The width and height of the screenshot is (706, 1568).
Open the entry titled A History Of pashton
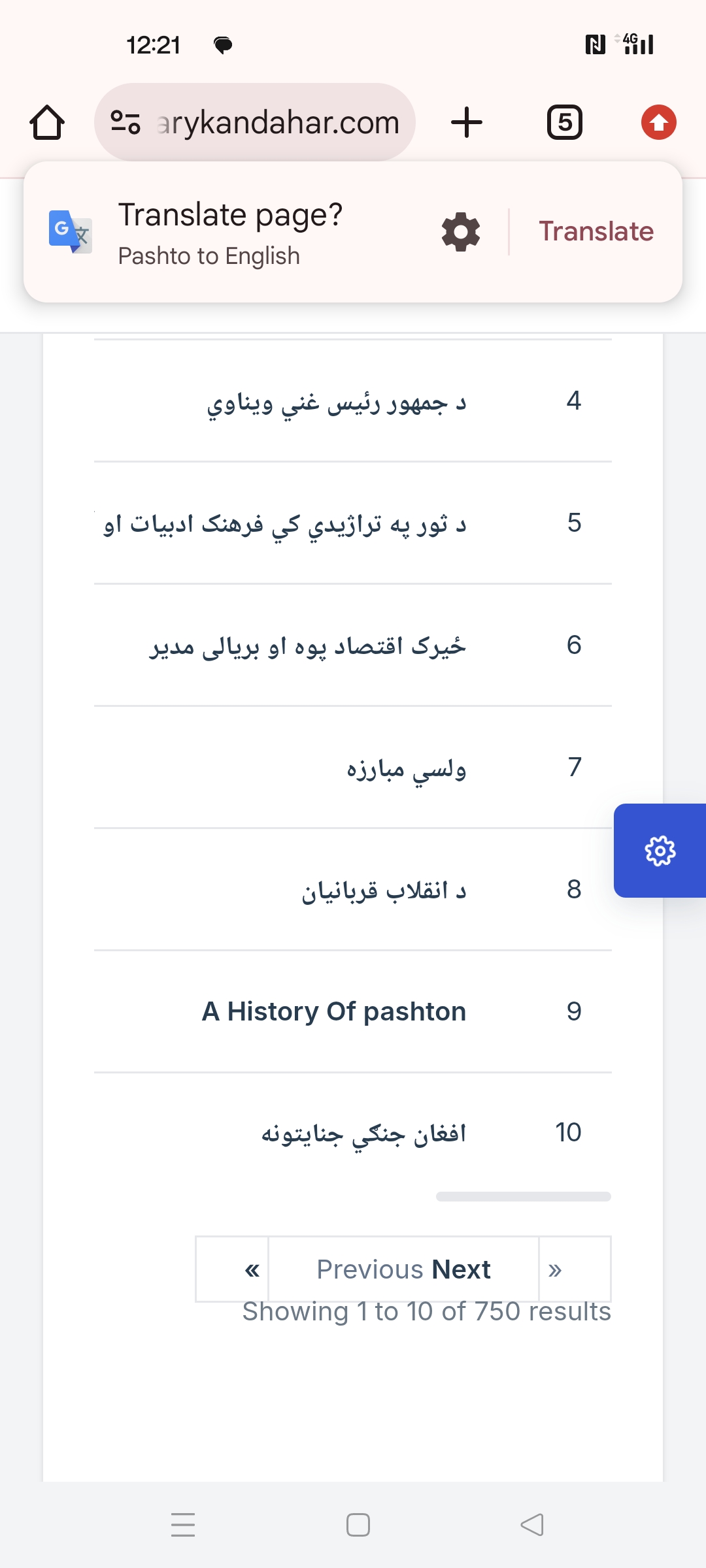click(333, 1011)
